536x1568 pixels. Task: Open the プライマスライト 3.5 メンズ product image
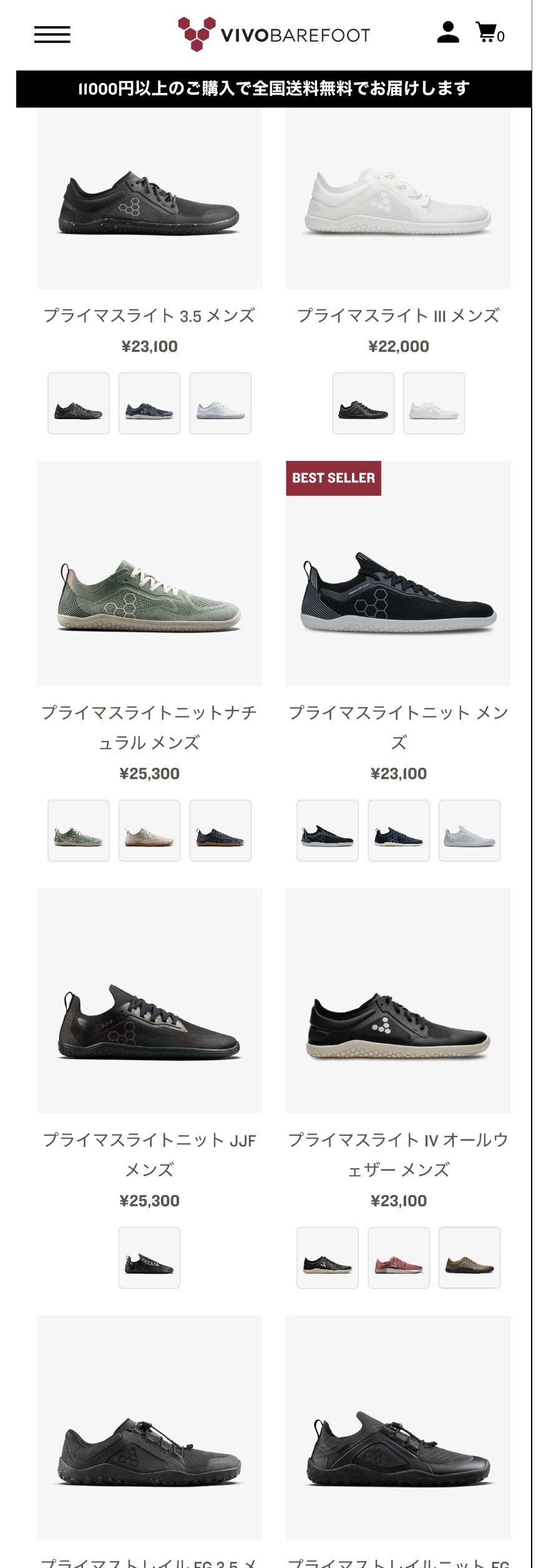149,200
